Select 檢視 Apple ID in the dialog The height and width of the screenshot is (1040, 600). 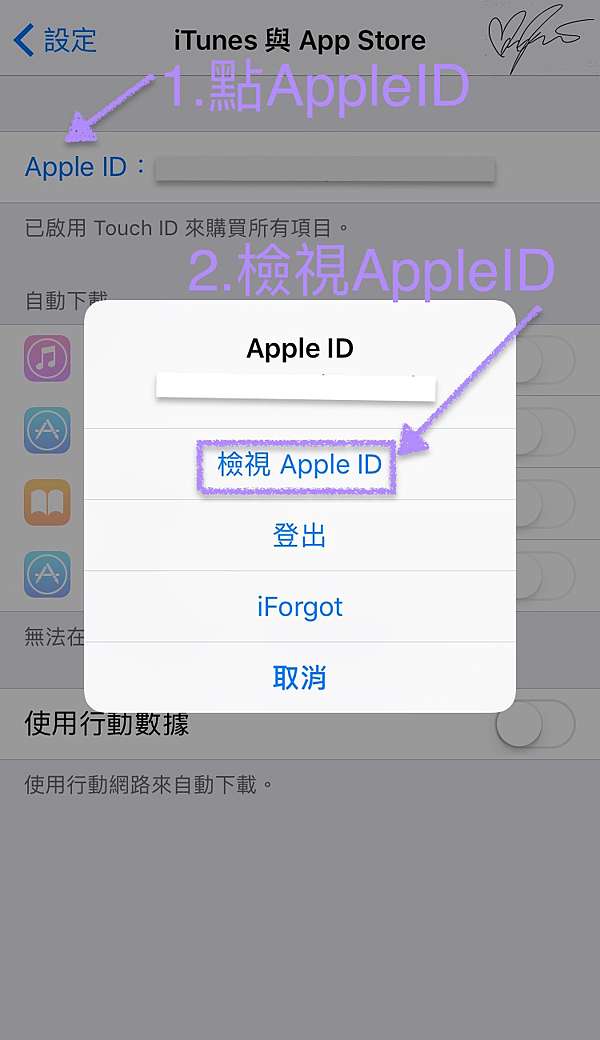tap(300, 464)
